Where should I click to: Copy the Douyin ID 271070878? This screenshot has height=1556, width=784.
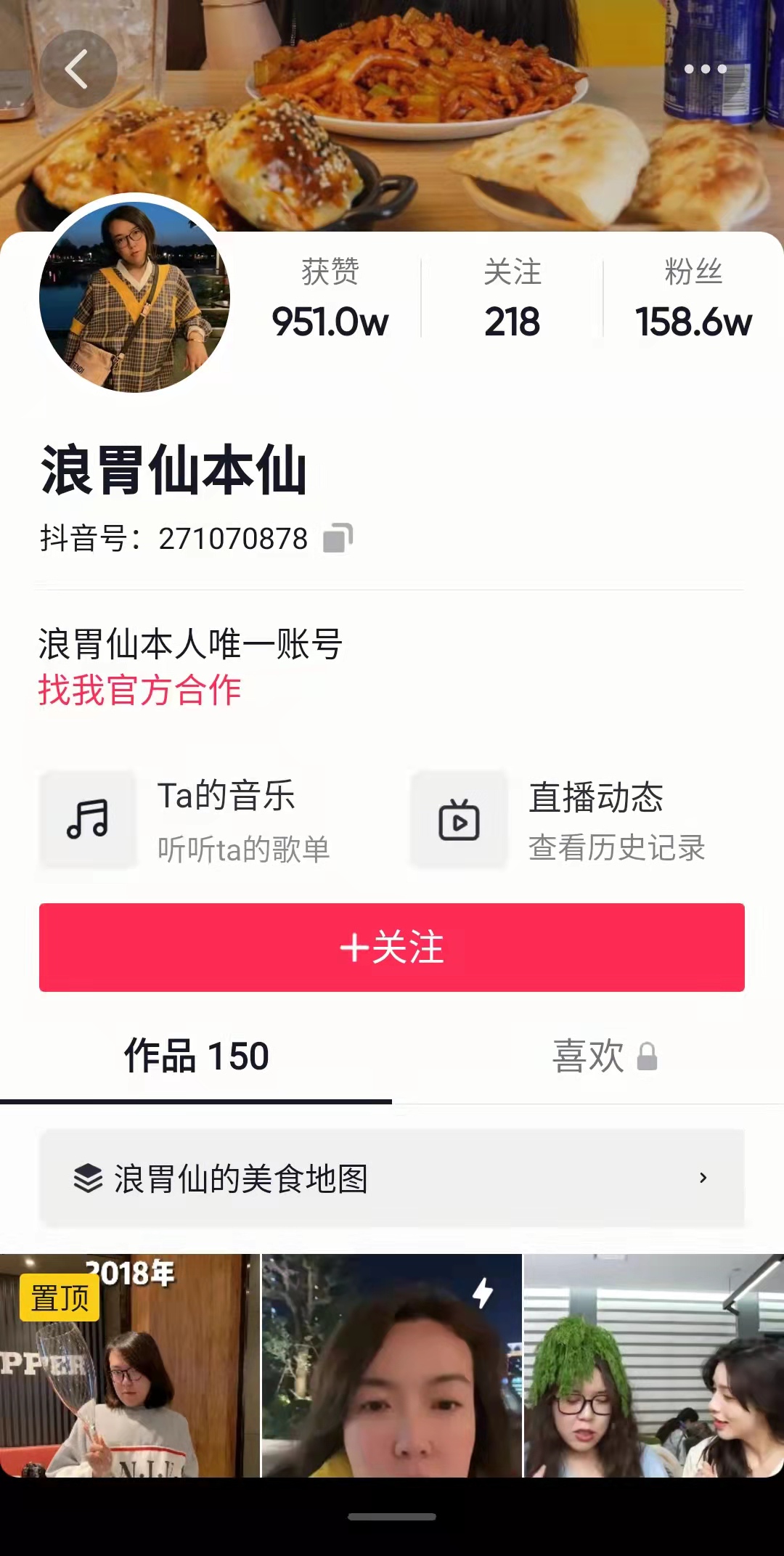338,539
